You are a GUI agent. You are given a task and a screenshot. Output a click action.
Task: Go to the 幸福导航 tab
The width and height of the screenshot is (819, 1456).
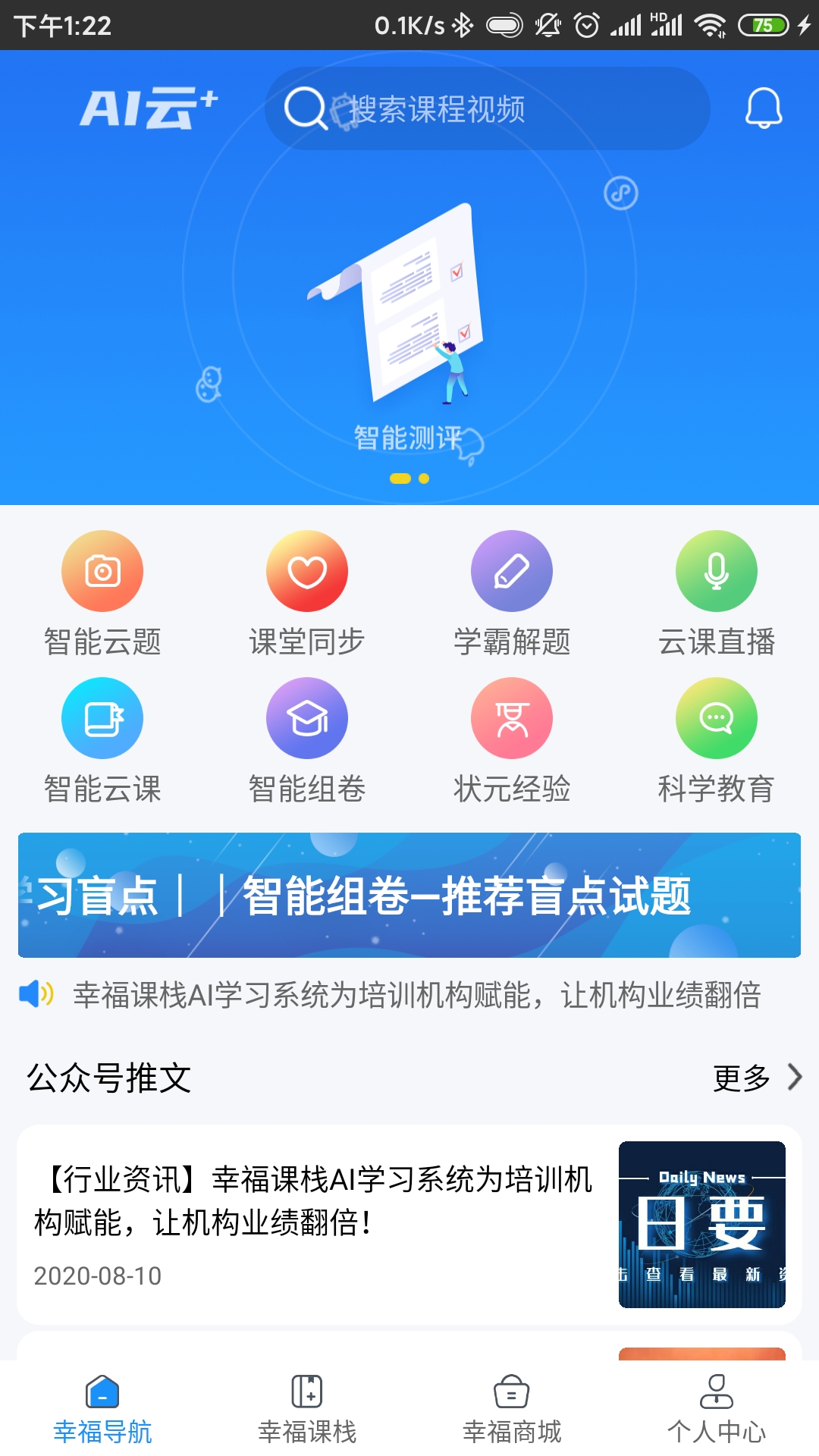[x=102, y=1409]
